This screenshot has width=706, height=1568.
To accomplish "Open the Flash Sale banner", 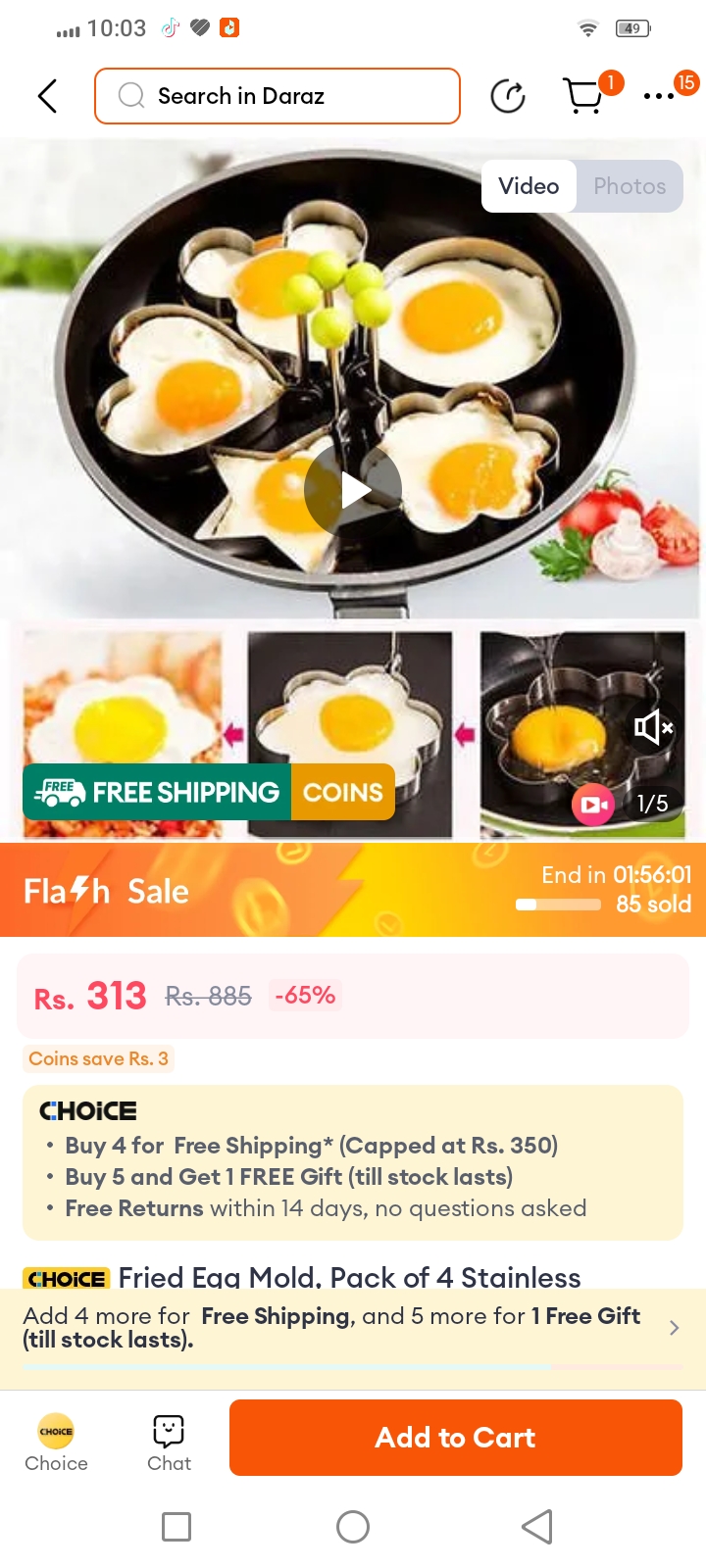I will (353, 890).
